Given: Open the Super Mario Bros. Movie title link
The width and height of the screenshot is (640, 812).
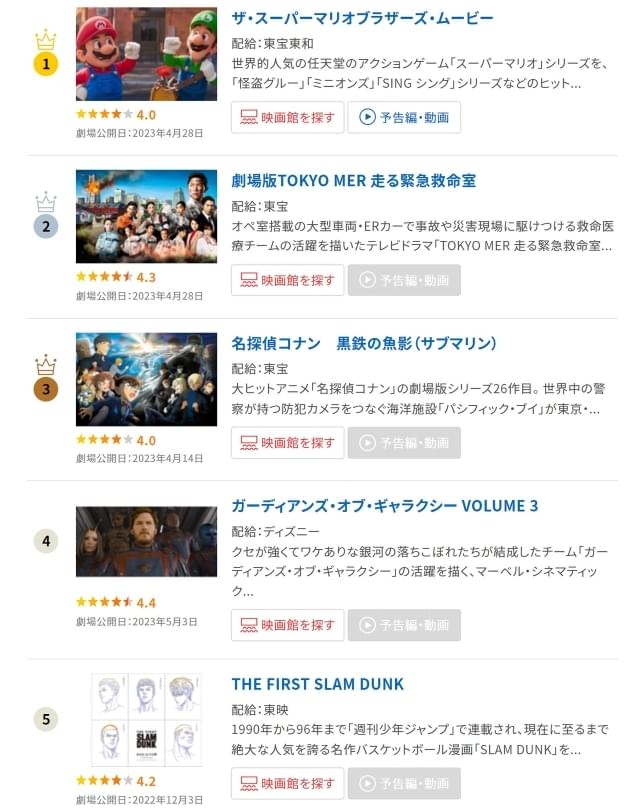Looking at the screenshot, I should 362,19.
